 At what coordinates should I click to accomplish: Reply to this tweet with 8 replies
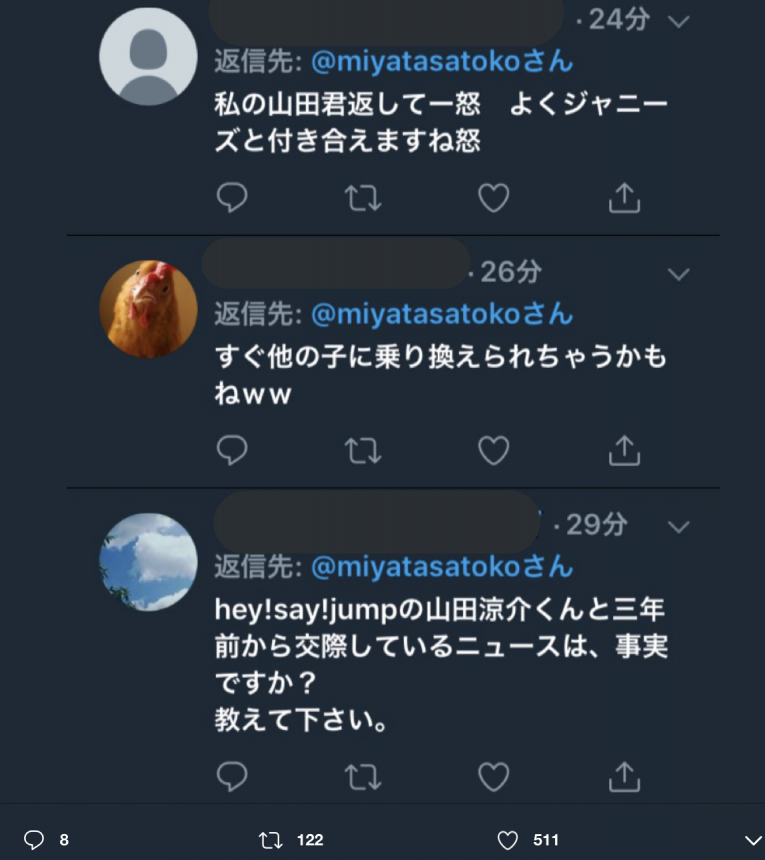click(34, 840)
